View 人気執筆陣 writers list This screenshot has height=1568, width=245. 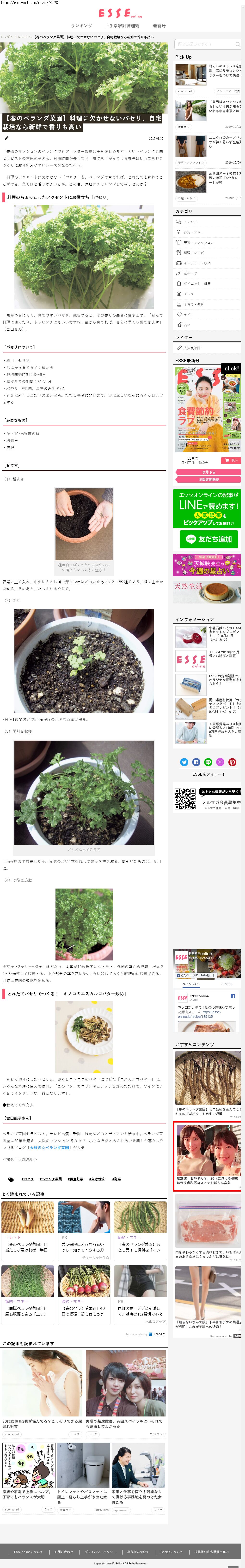(x=192, y=348)
